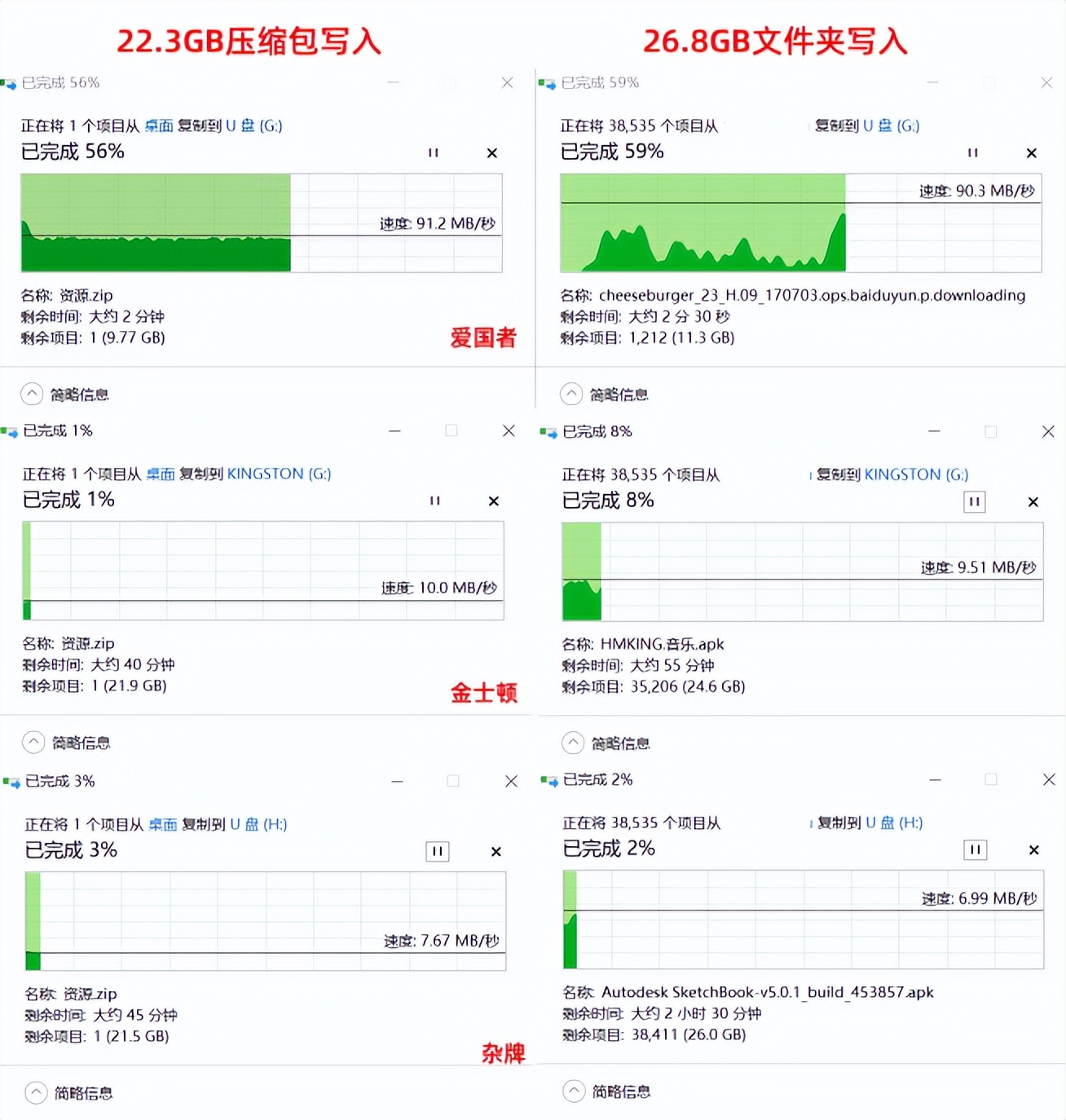
Task: Cancel the Autodesk SketchBook folder copy
Action: click(x=1033, y=850)
